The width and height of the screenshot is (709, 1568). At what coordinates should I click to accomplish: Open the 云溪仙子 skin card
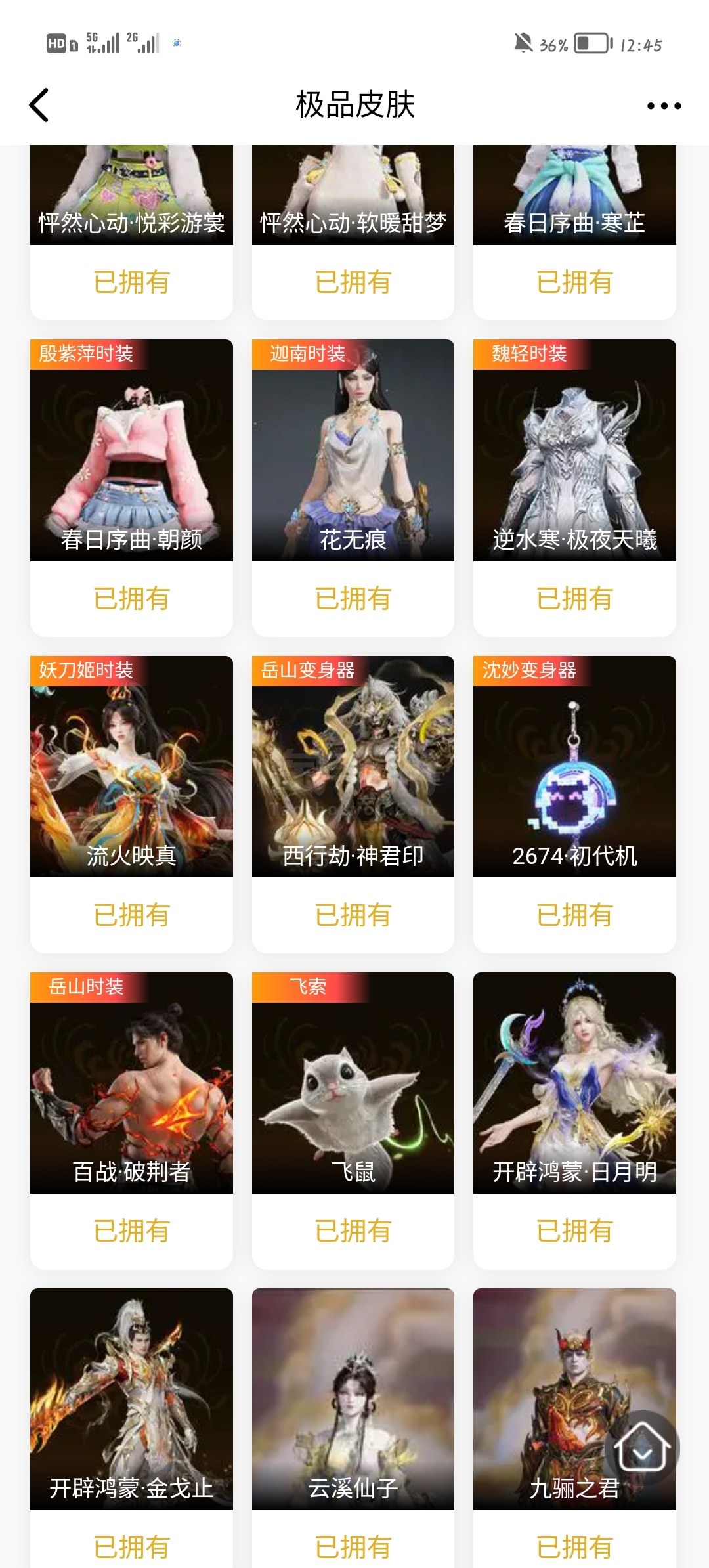[x=353, y=1399]
